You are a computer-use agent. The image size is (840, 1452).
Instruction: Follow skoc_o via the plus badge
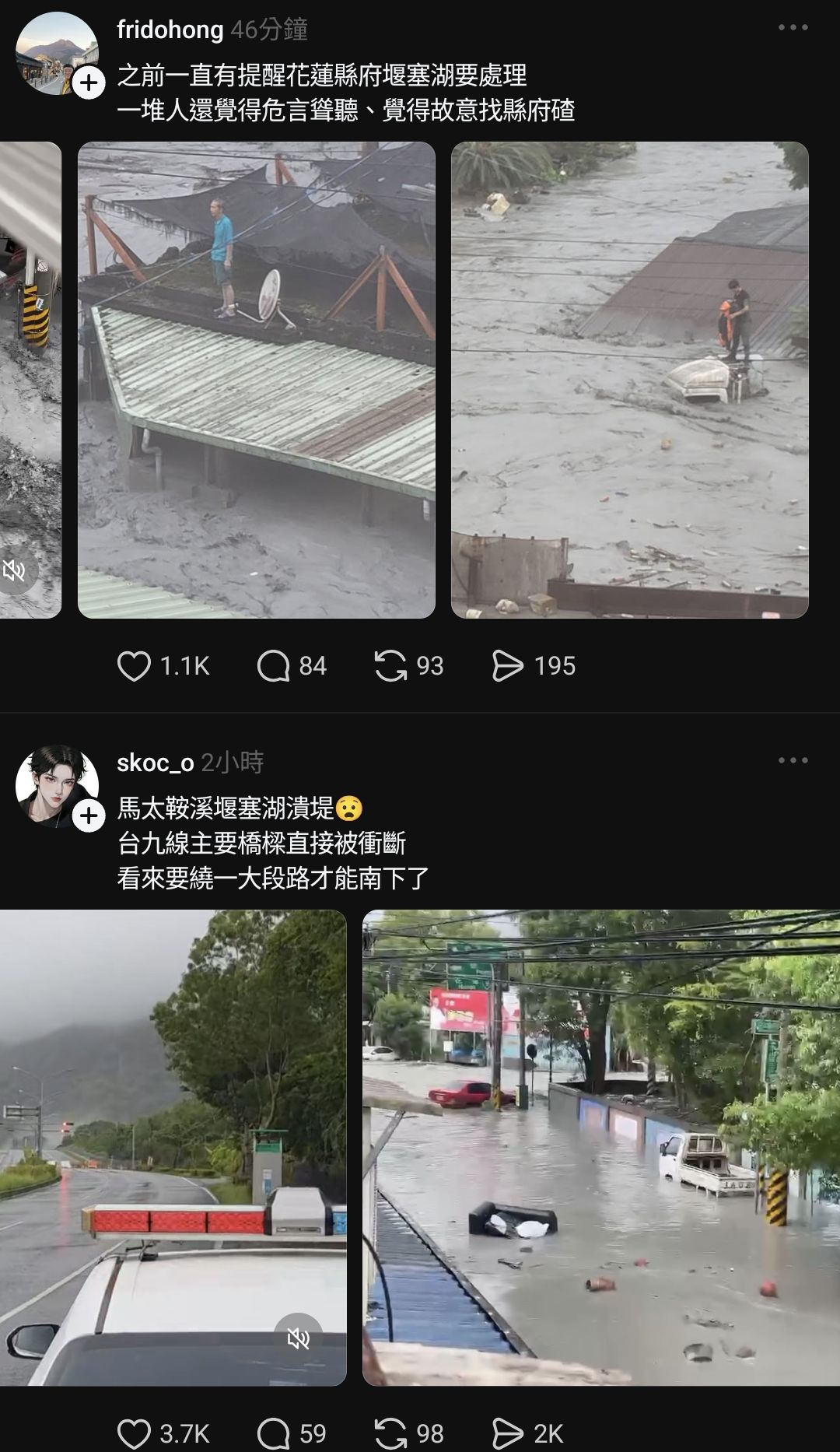click(89, 815)
